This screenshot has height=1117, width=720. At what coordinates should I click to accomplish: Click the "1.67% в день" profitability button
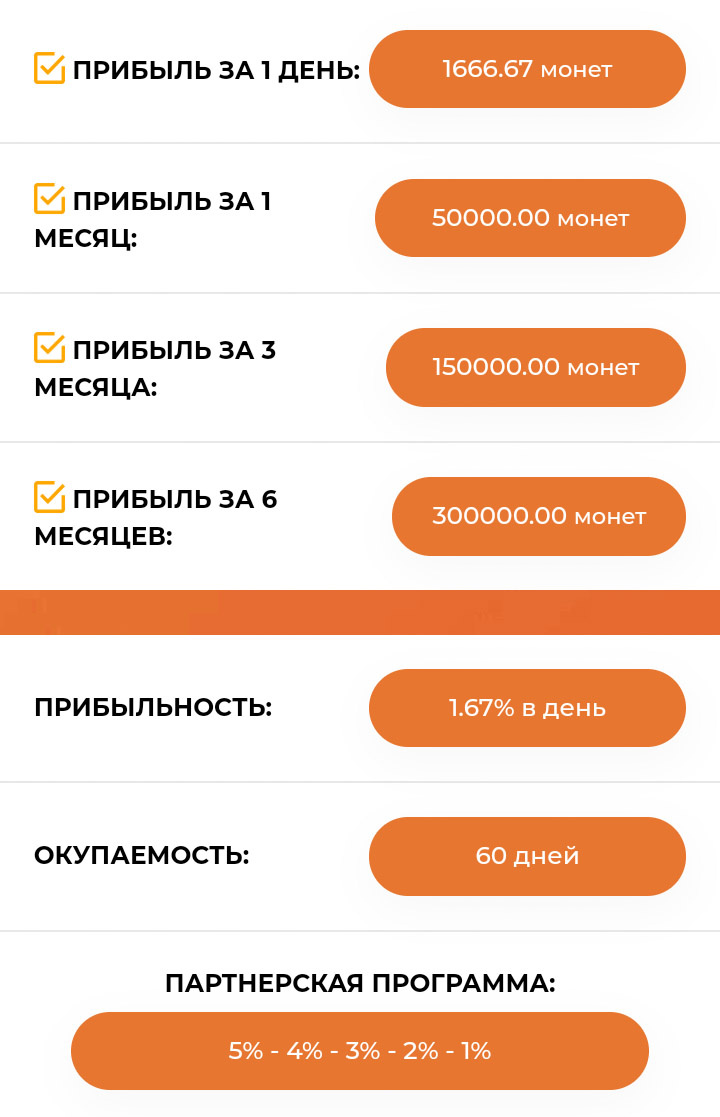click(527, 708)
